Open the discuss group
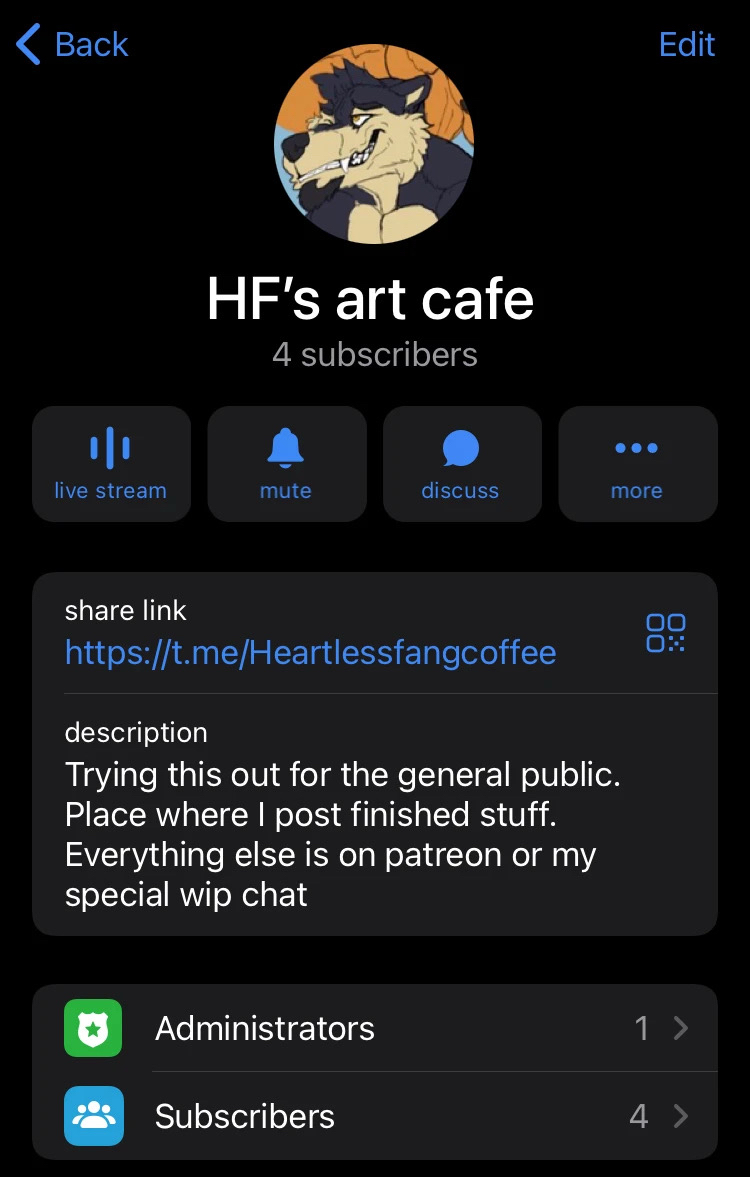The image size is (750, 1177). (461, 464)
